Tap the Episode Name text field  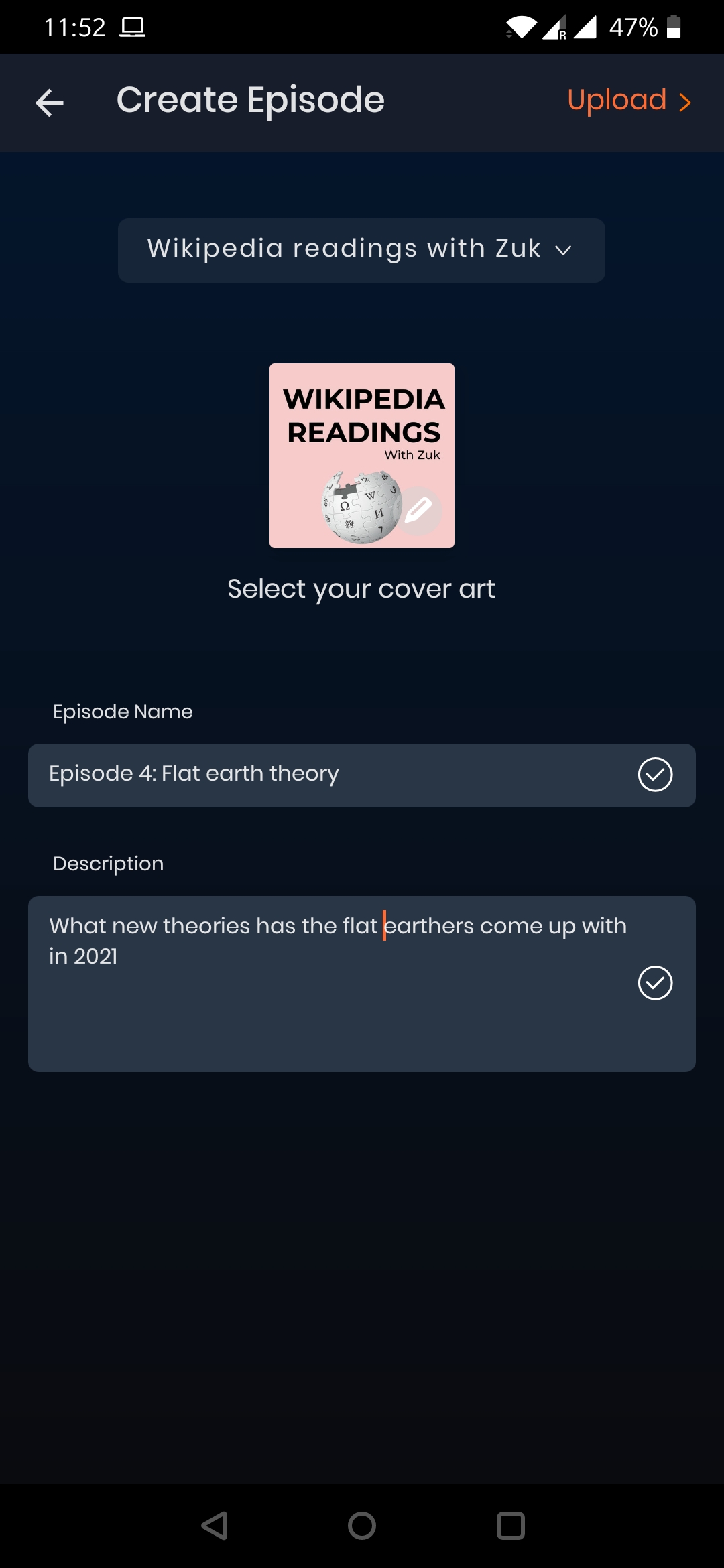click(x=362, y=775)
